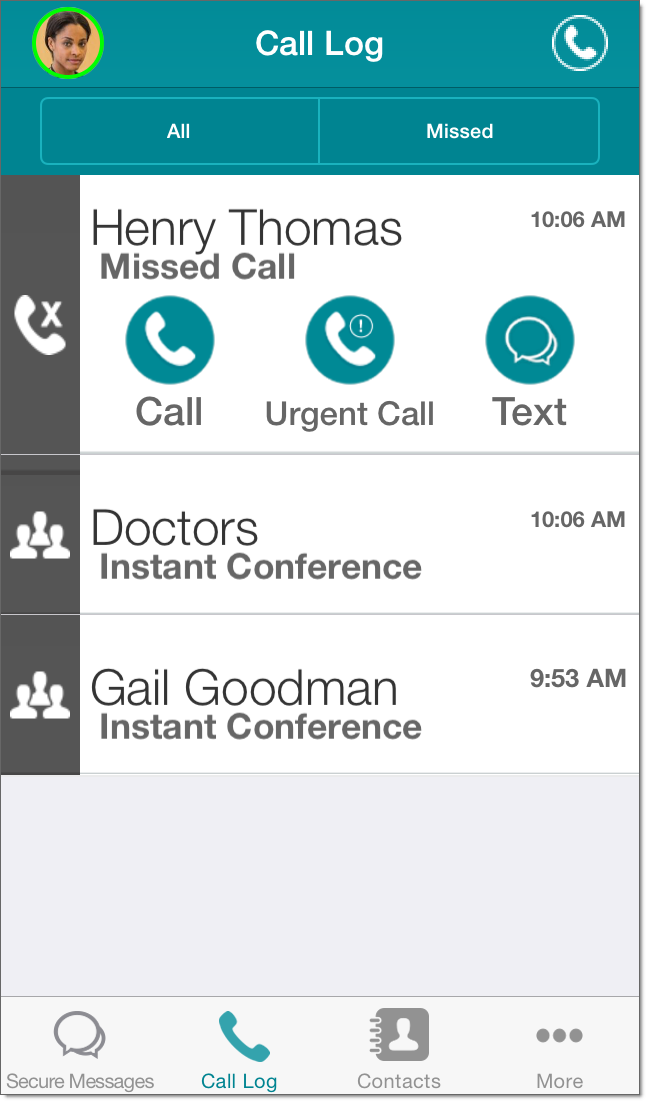Filter the log to Missed calls
Viewport: 646px width, 1101px height.
[459, 131]
